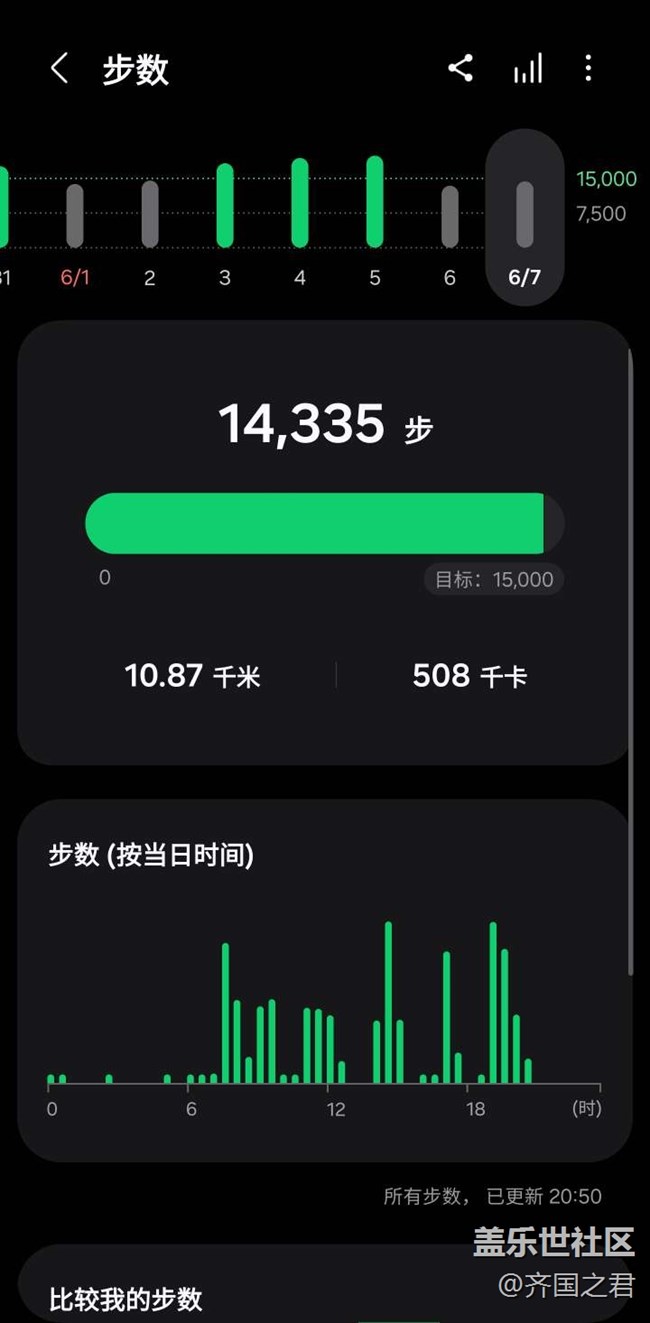This screenshot has height=1323, width=650.
Task: Go back from the 步数 page
Action: 59,69
